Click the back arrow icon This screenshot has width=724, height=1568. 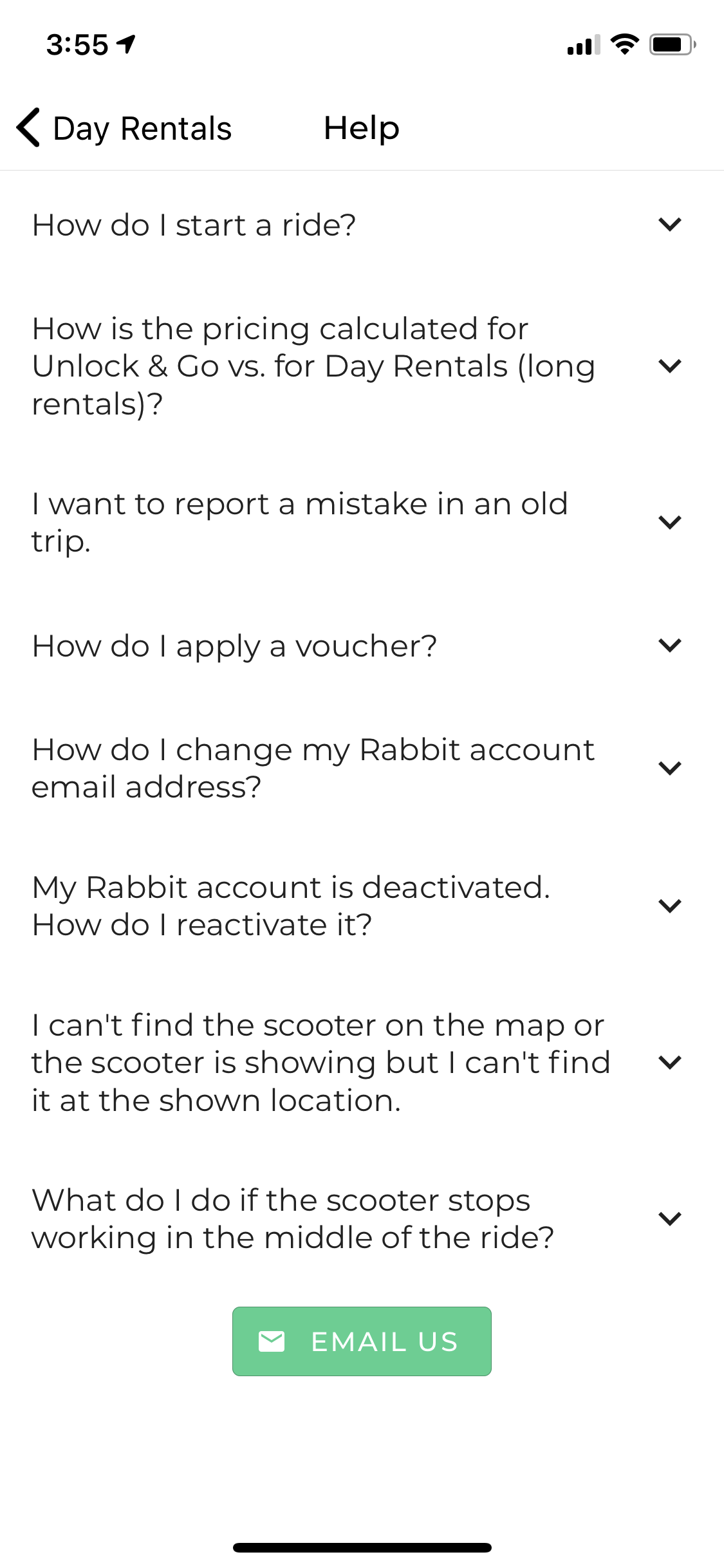pos(27,128)
